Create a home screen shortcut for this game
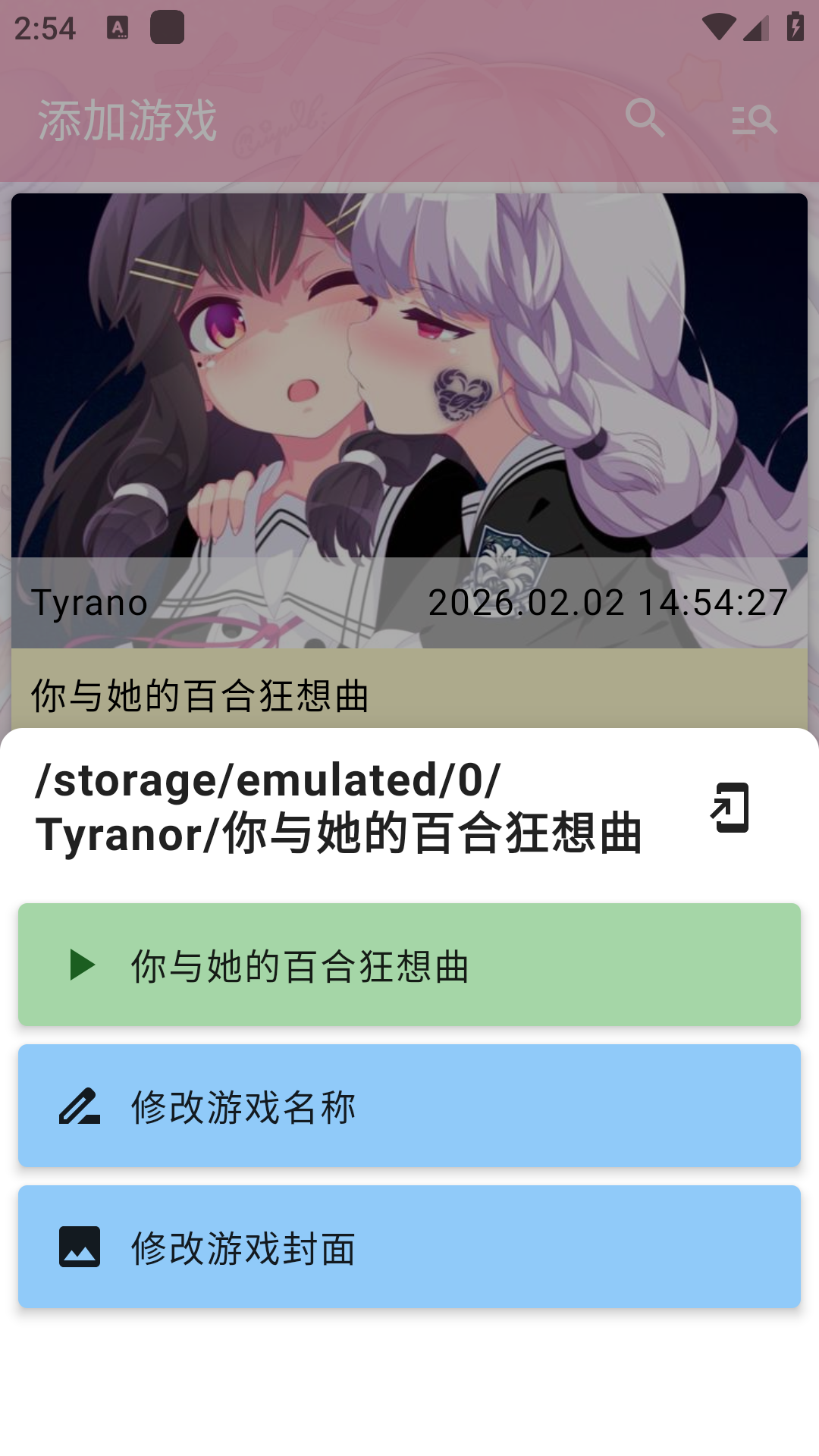The height and width of the screenshot is (1456, 819). pos(730,808)
